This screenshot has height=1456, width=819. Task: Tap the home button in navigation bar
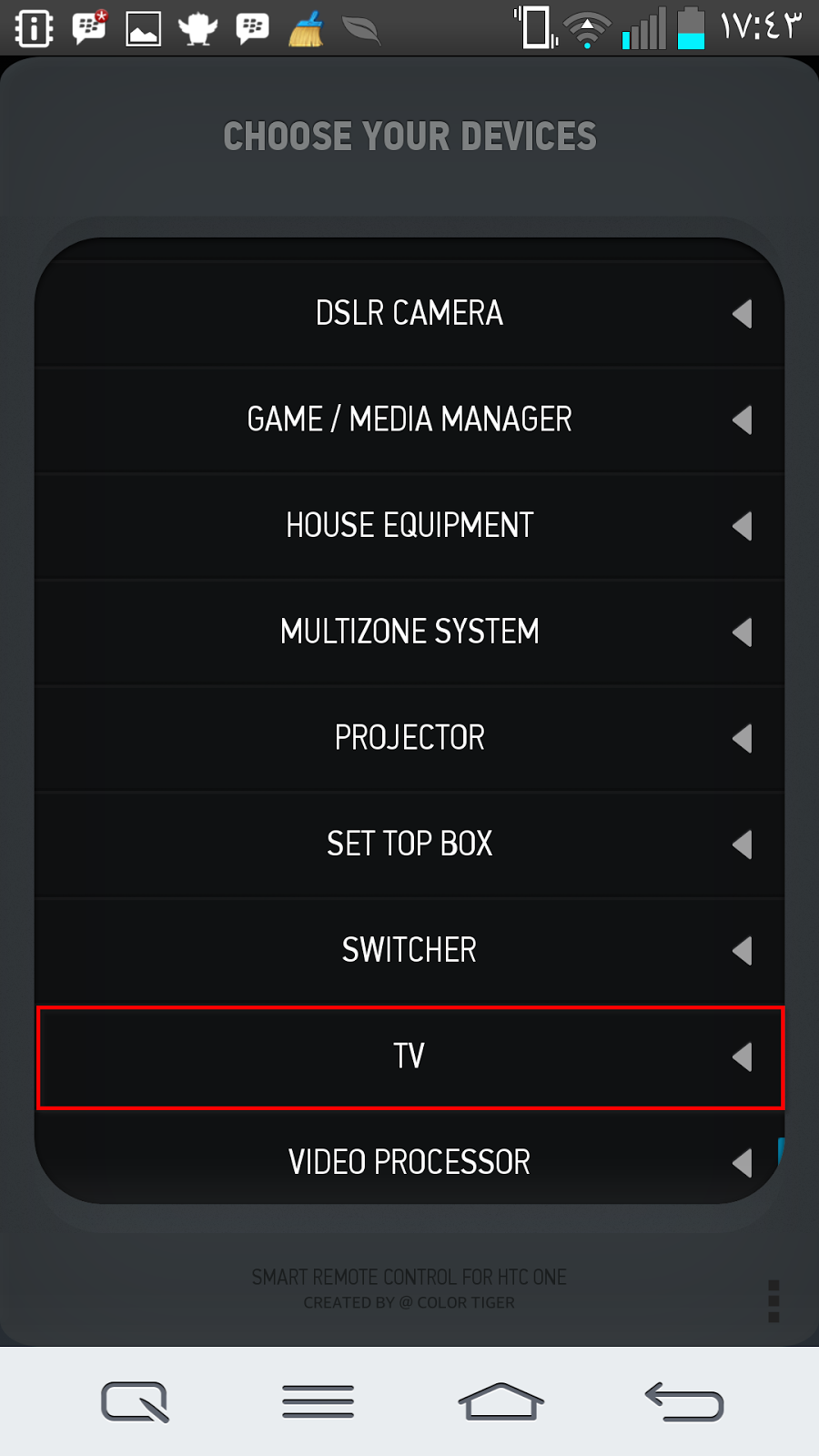[500, 1401]
